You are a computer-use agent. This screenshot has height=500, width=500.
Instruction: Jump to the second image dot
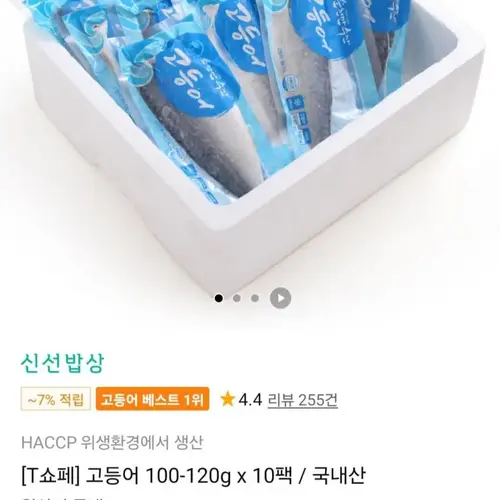click(237, 298)
